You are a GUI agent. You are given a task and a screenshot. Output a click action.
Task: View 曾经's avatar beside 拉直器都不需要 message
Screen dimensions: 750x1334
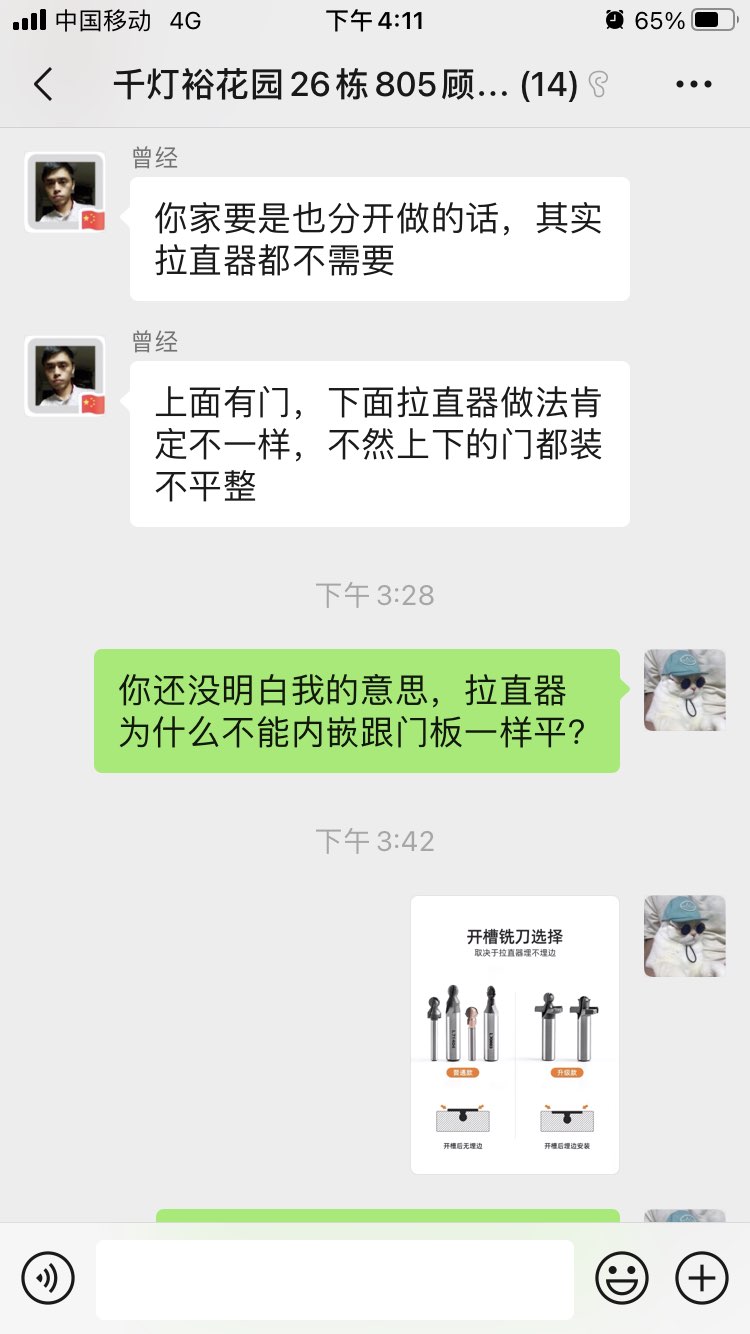pos(65,193)
